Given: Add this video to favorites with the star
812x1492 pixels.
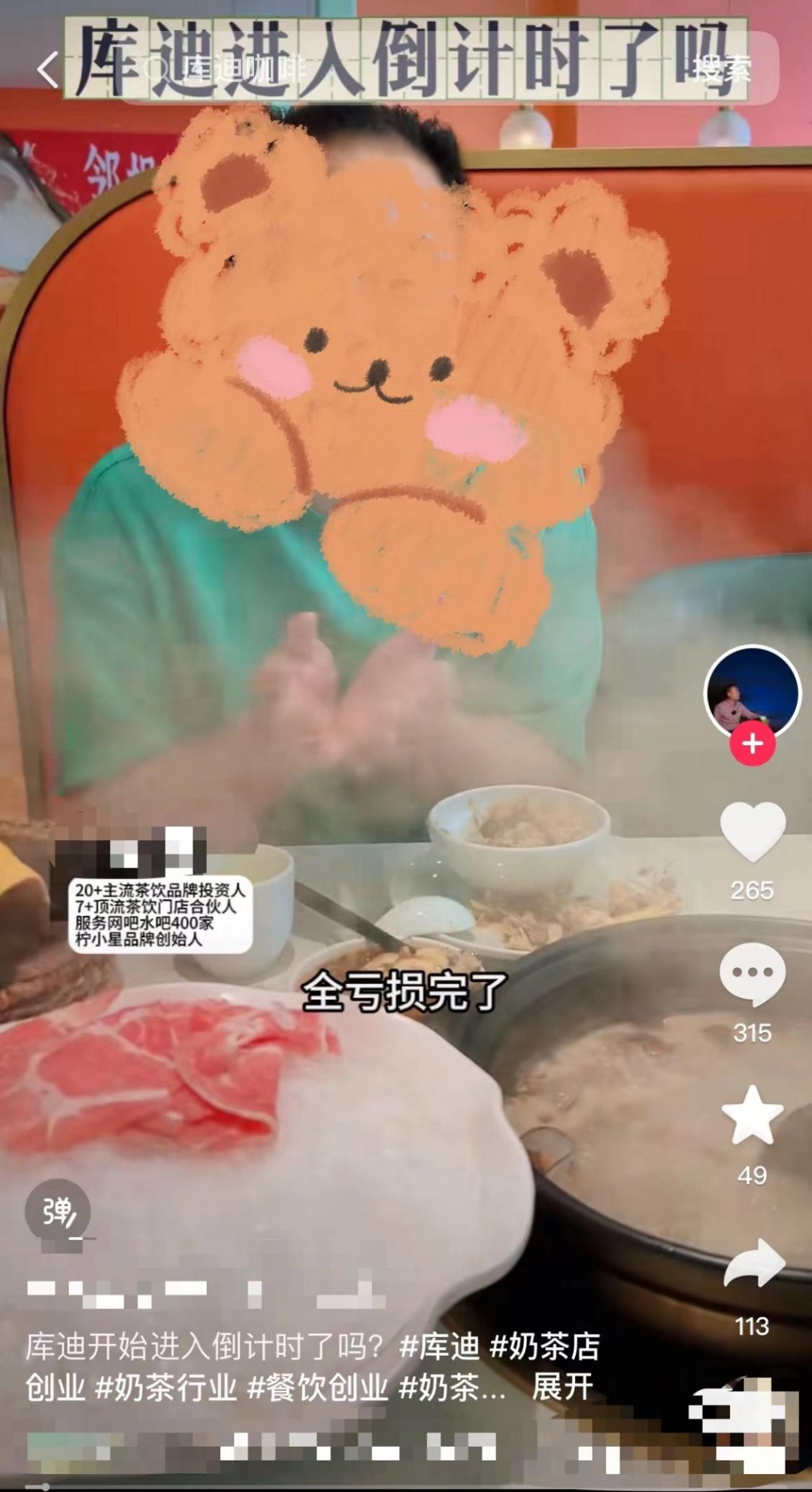Looking at the screenshot, I should (753, 1115).
